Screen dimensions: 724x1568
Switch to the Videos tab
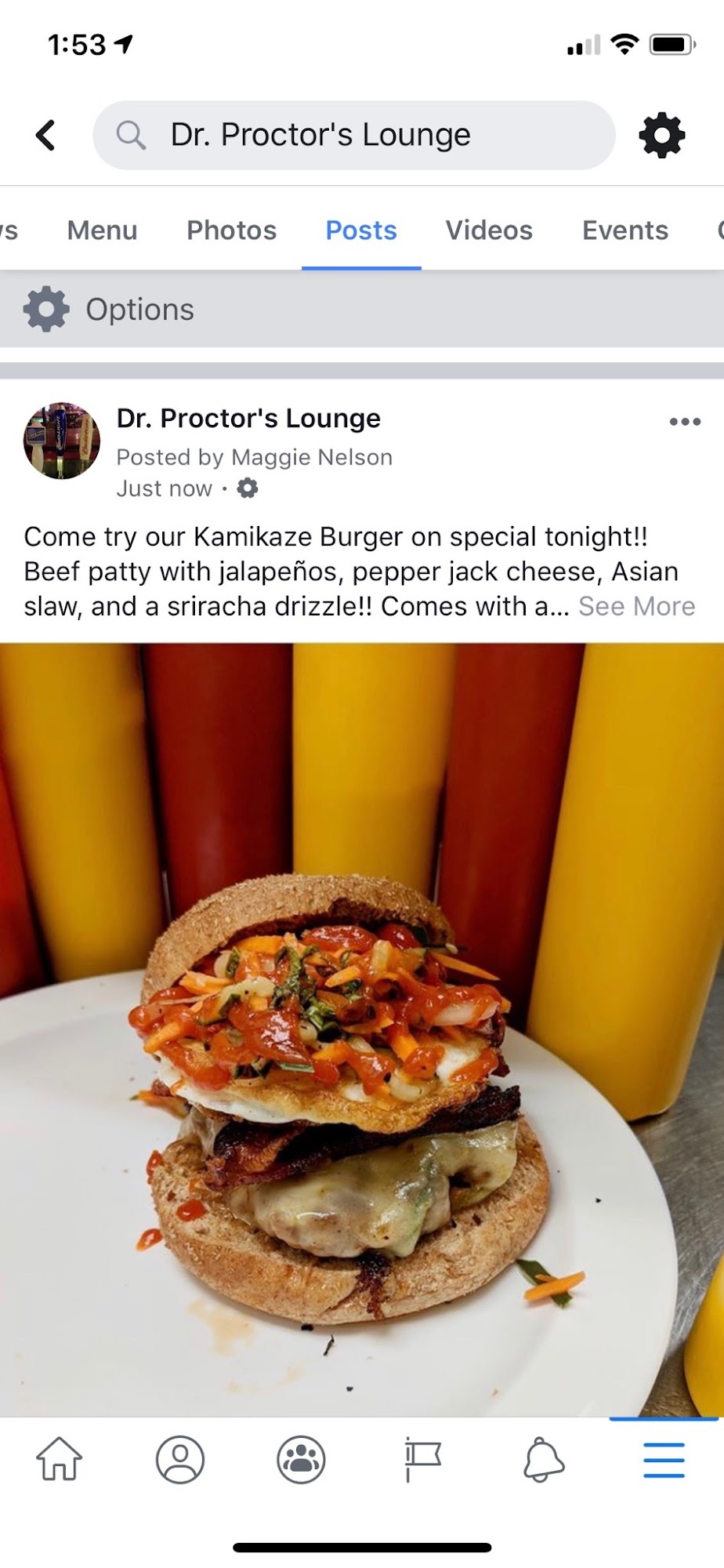489,230
